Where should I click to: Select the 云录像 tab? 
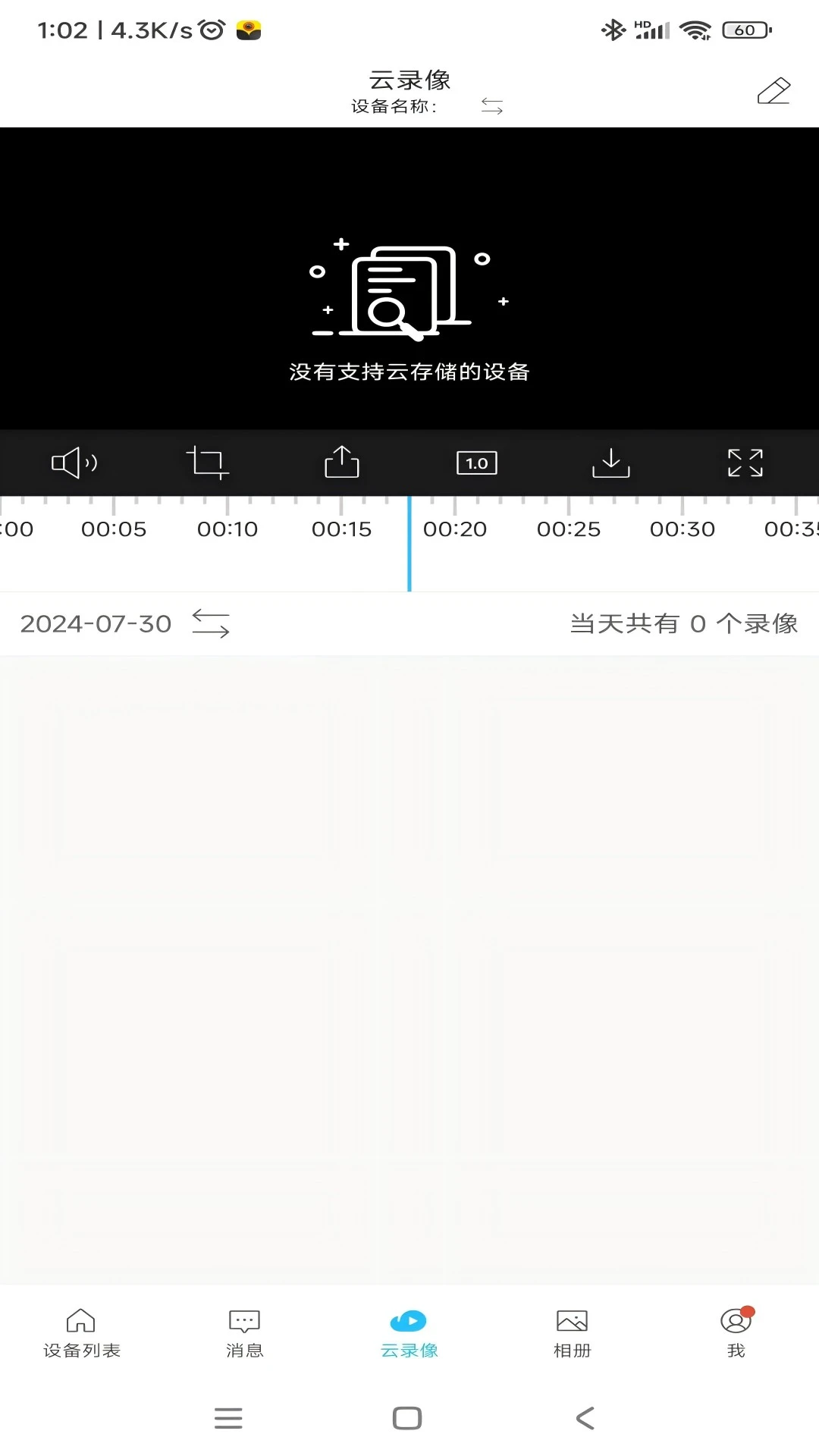pyautogui.click(x=409, y=1334)
